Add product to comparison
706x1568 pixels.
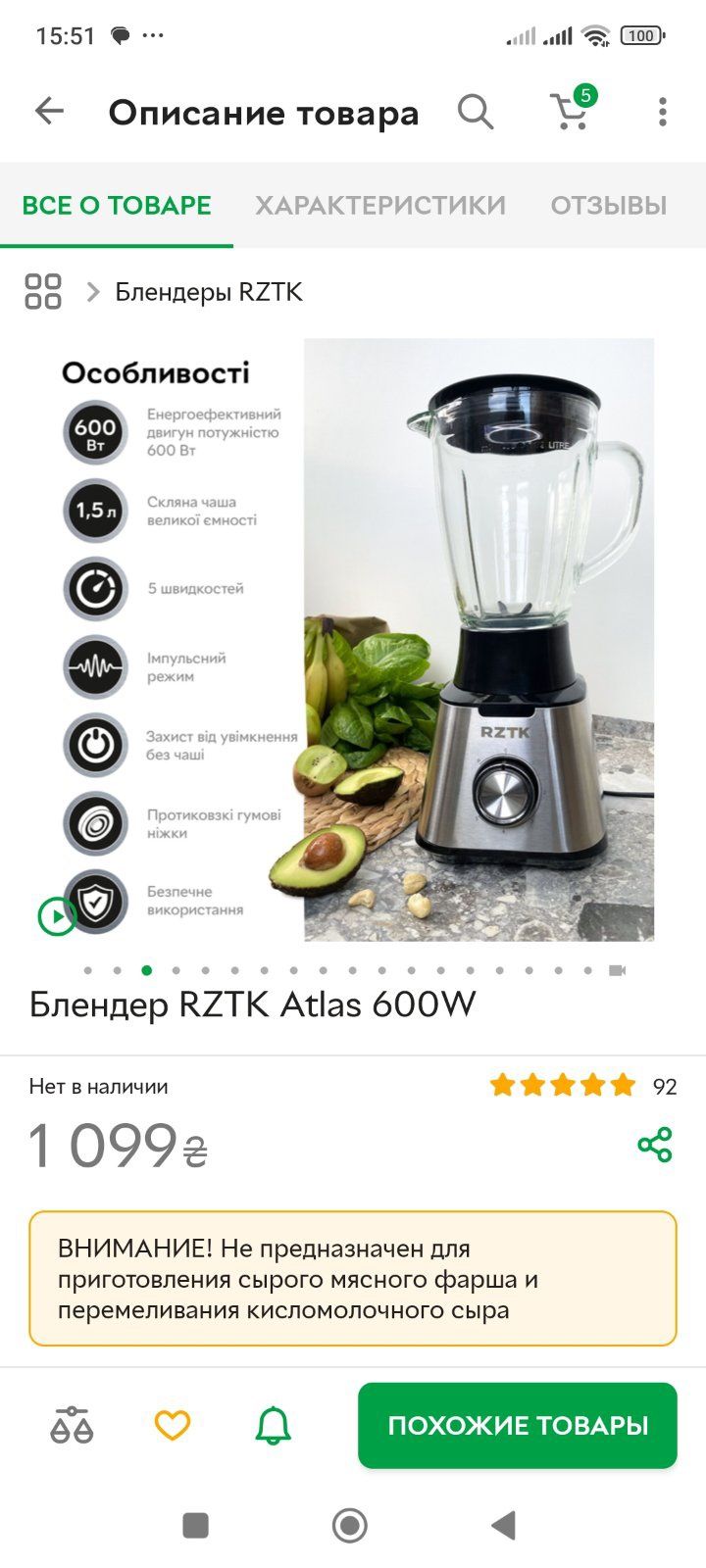pyautogui.click(x=72, y=1425)
